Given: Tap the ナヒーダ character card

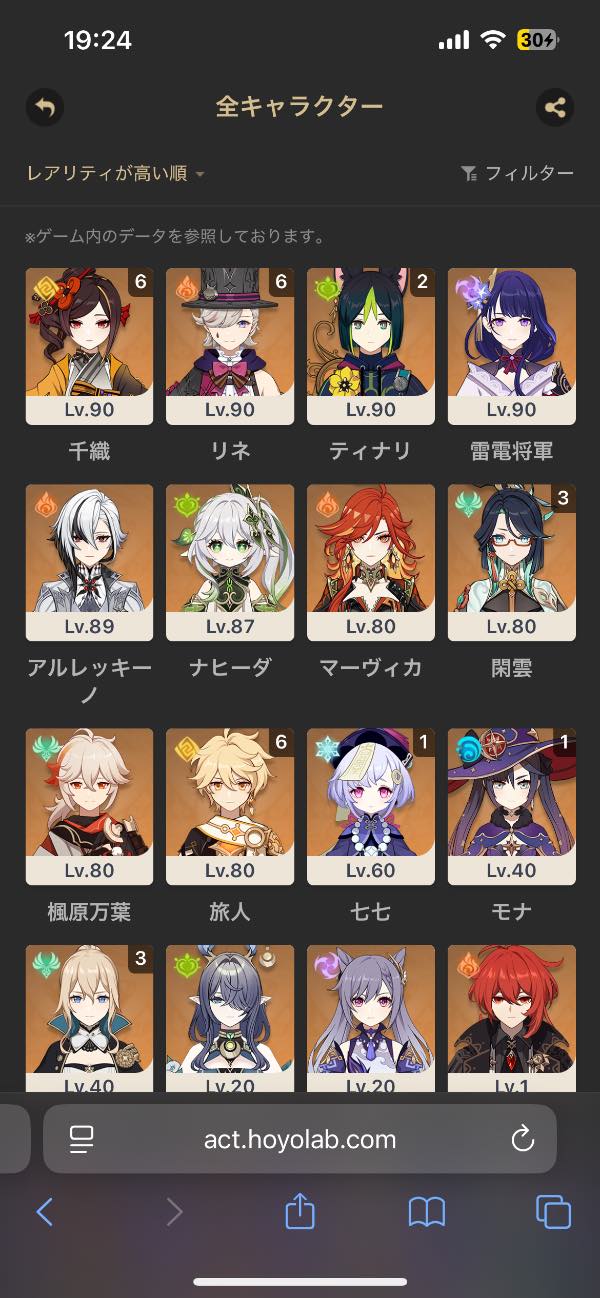Looking at the screenshot, I should [230, 563].
